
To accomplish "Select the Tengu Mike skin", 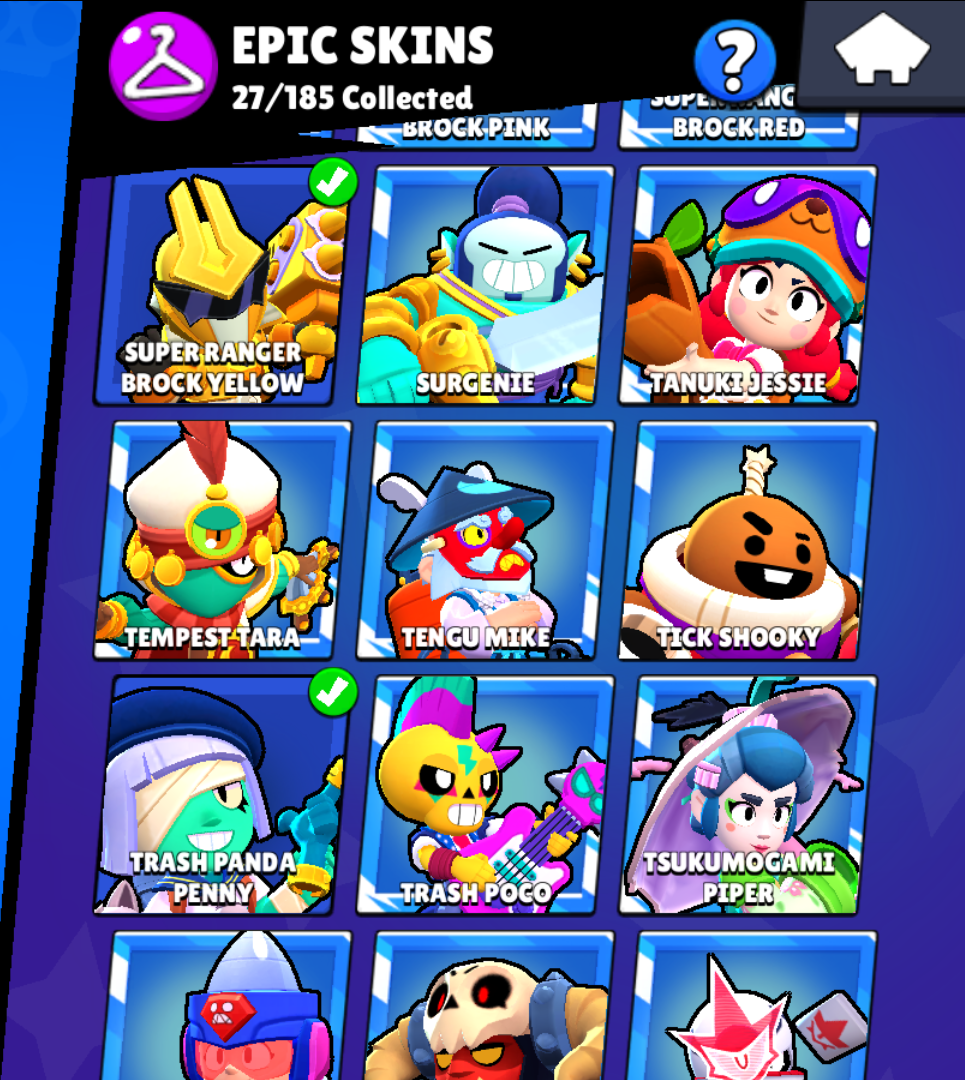I will click(x=485, y=541).
